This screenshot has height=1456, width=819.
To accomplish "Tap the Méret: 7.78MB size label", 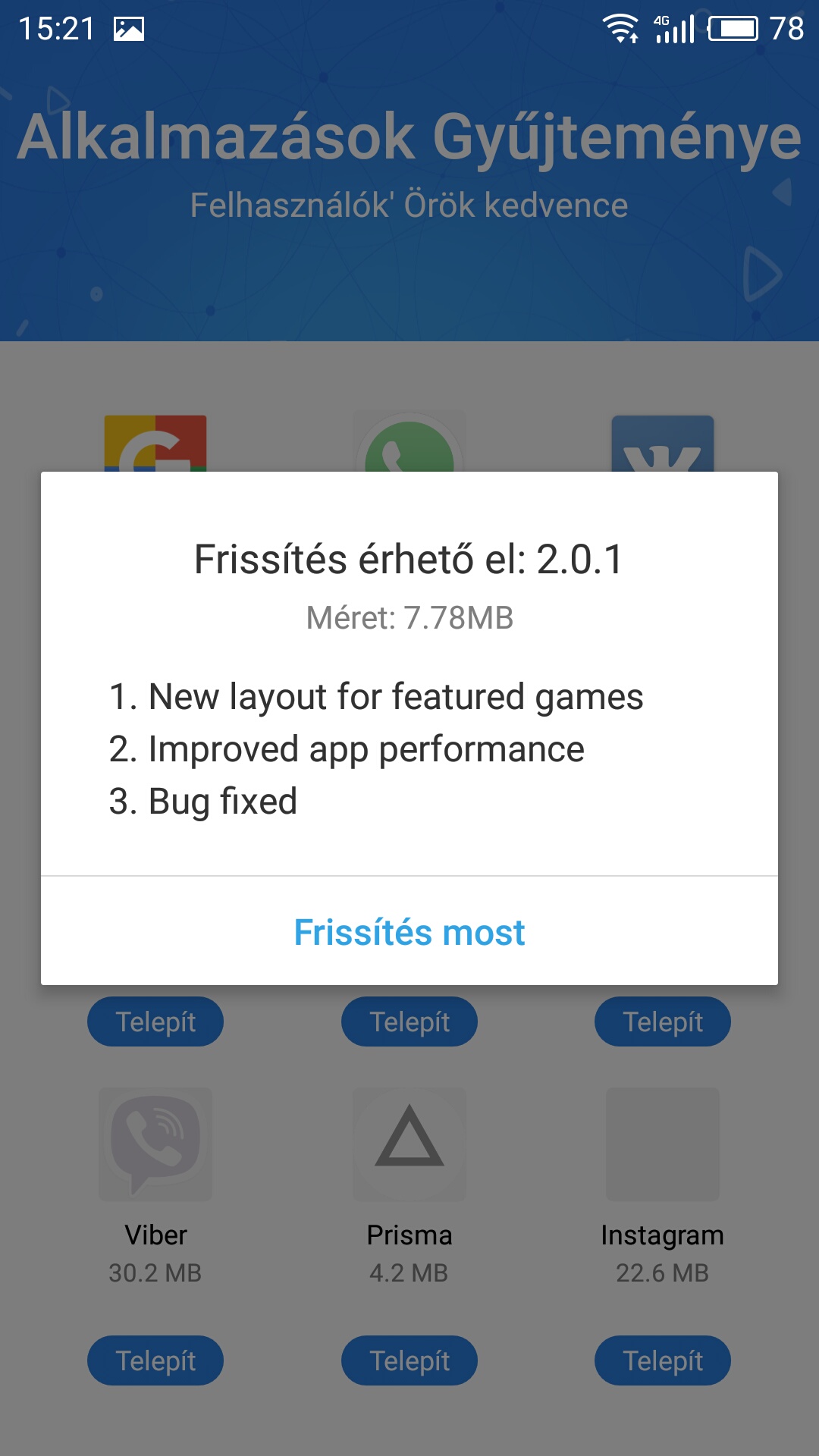I will tap(409, 618).
